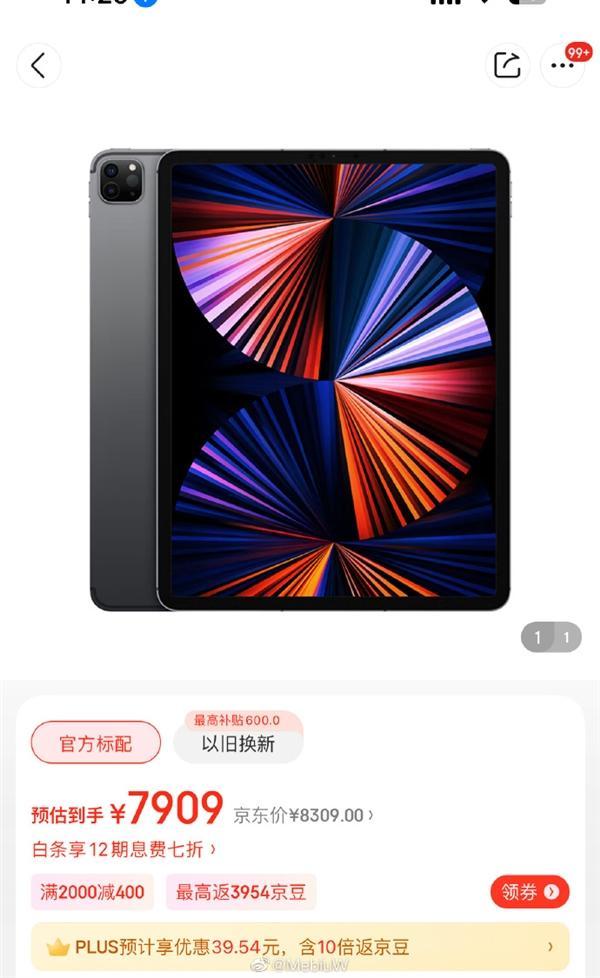
Task: Open the iPad product image
Action: [300, 380]
